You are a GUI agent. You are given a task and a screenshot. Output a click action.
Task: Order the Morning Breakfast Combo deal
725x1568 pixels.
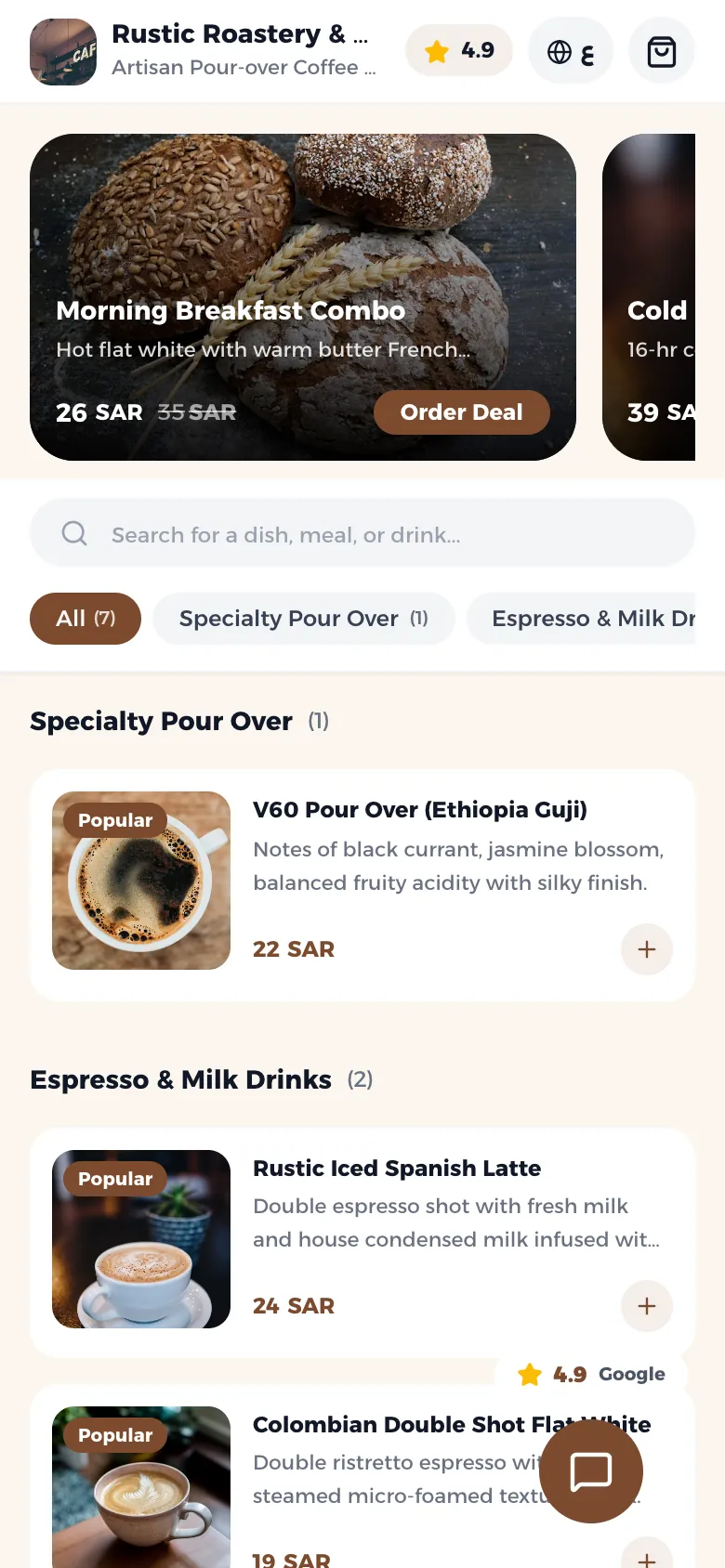click(x=461, y=412)
